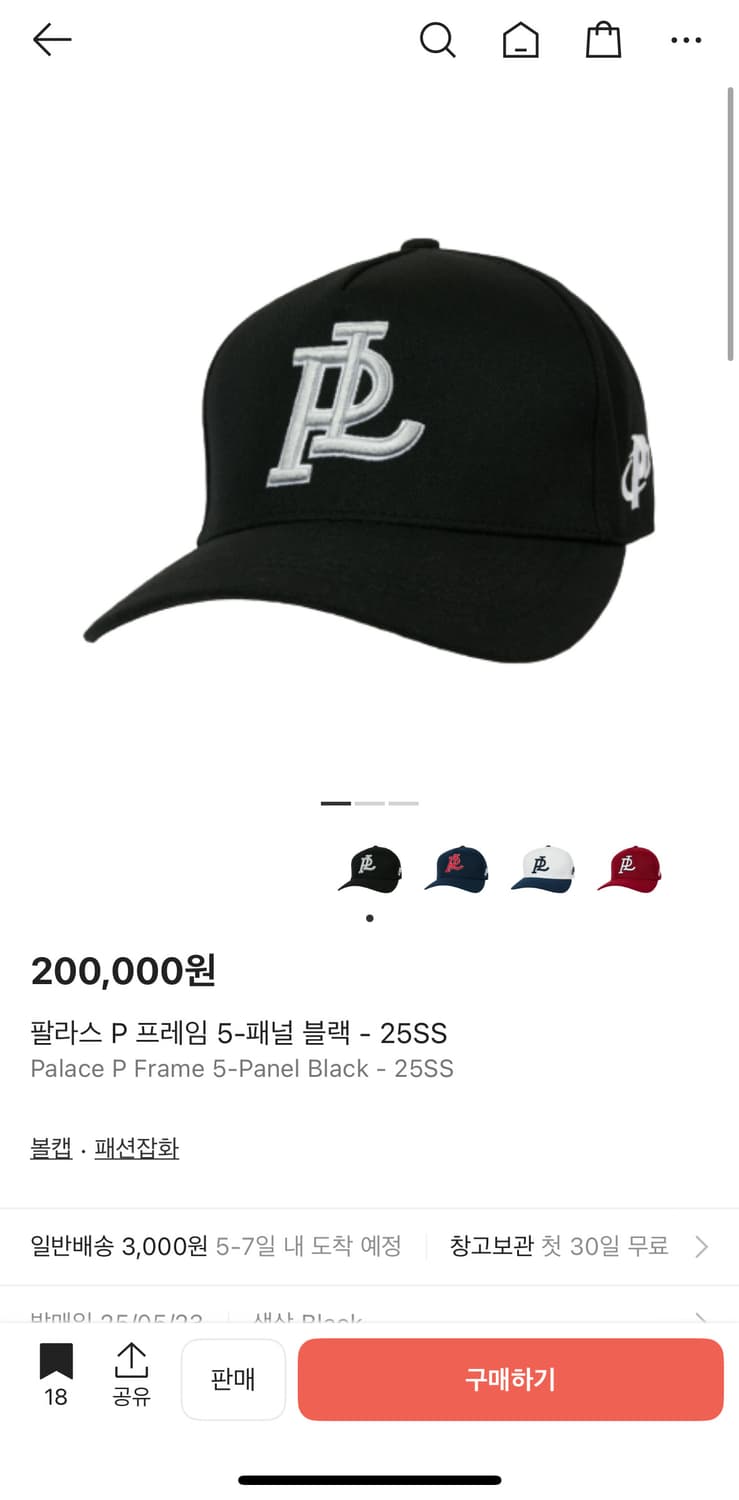Expand the 창고보관 storage info chevron

(701, 1247)
